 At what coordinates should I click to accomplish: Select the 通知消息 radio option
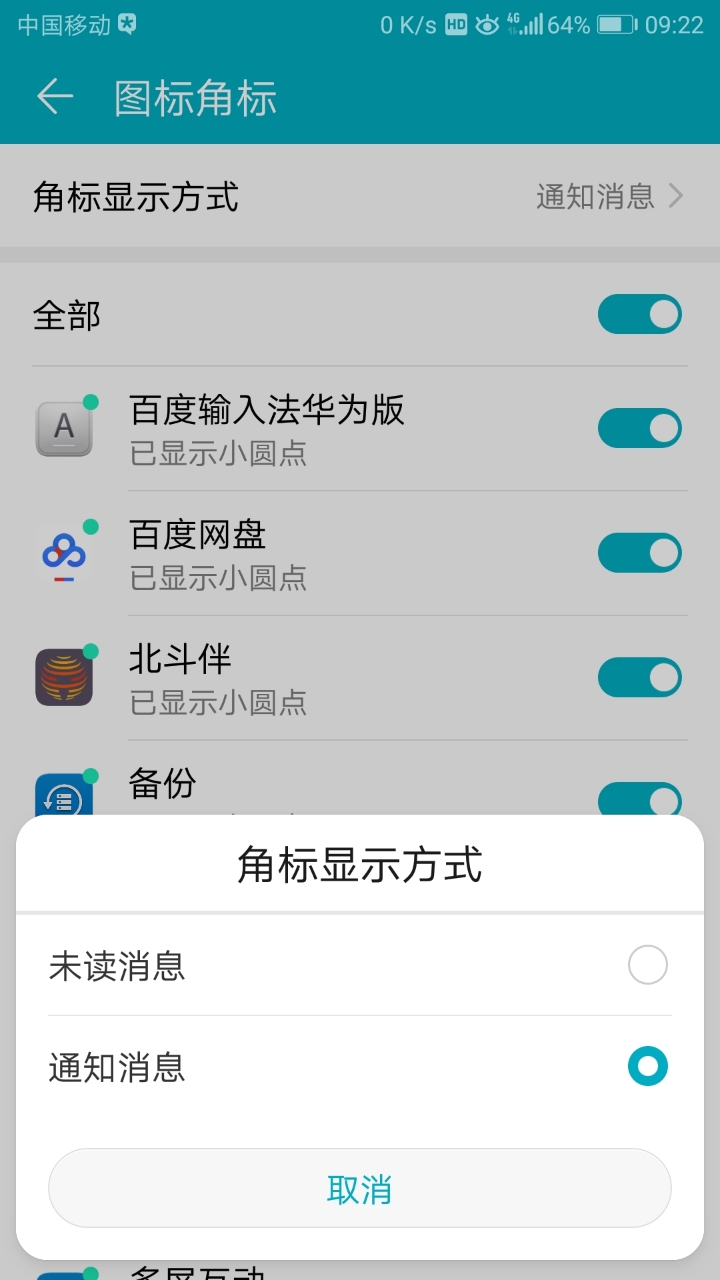point(648,1066)
